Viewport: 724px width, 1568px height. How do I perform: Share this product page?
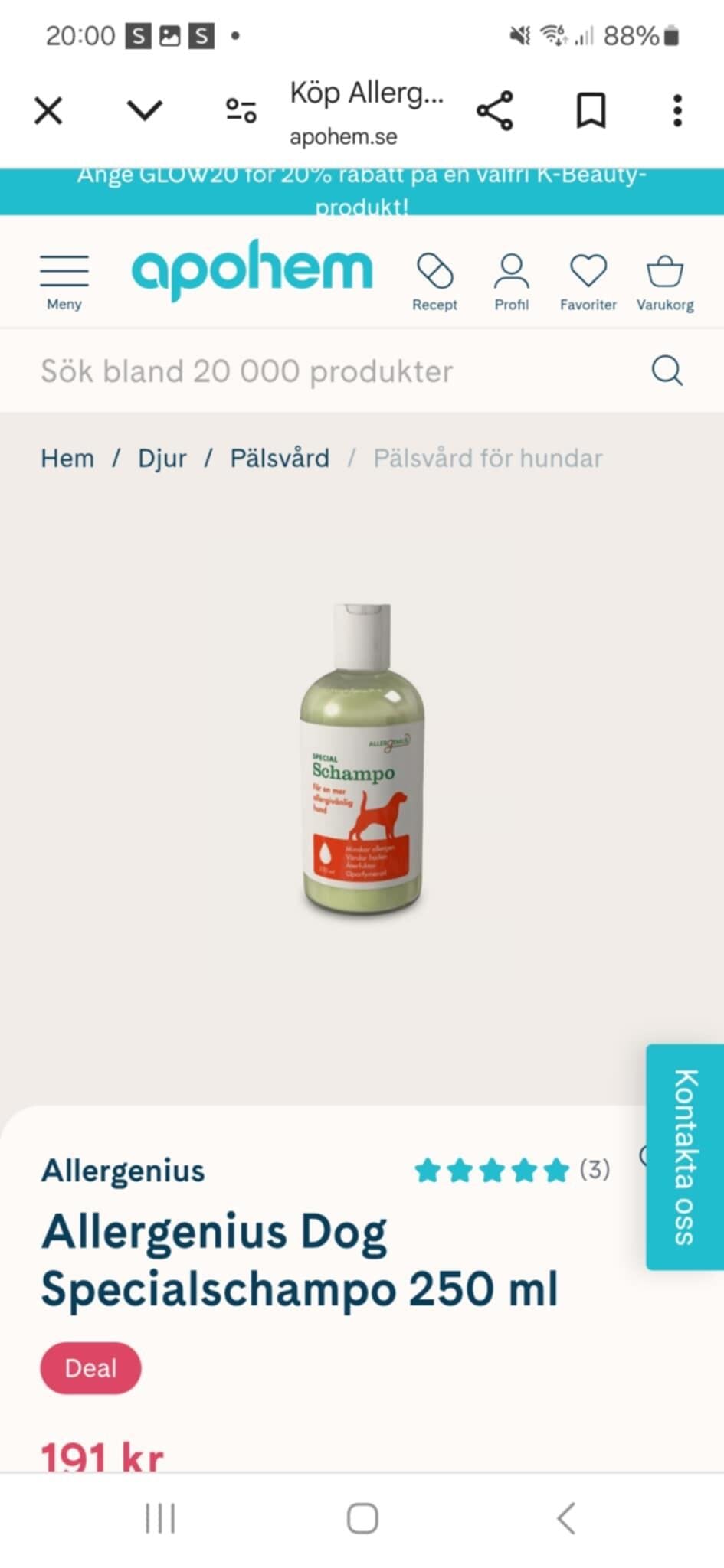tap(495, 111)
